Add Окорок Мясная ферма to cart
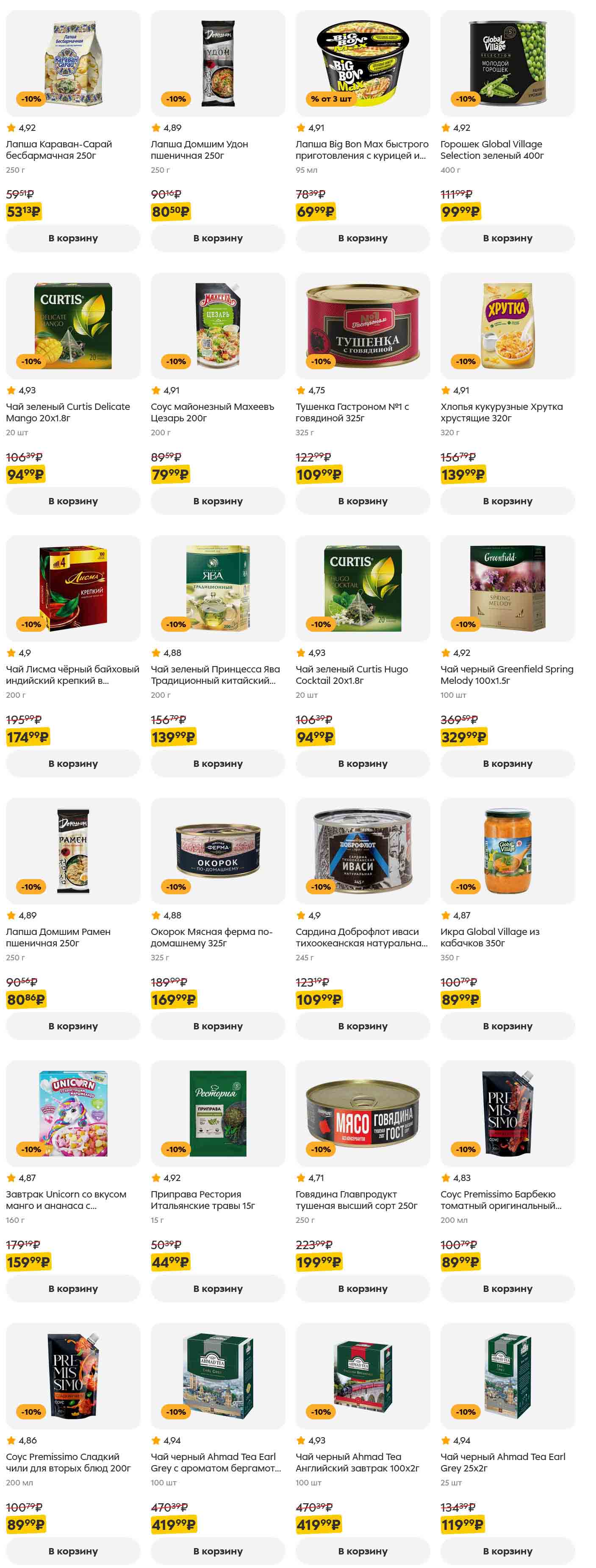 (x=217, y=1026)
